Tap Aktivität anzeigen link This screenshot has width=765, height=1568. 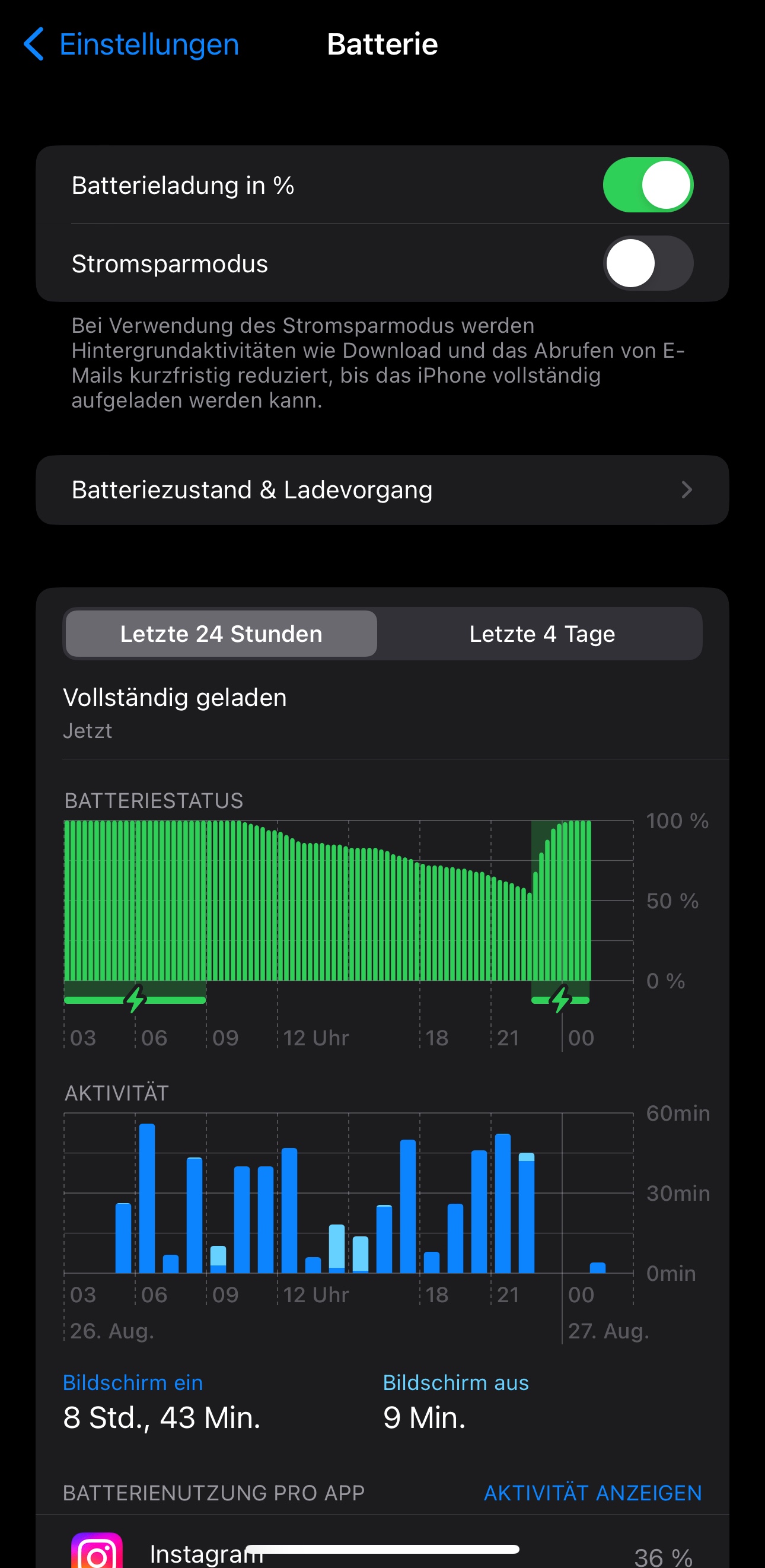[592, 1493]
